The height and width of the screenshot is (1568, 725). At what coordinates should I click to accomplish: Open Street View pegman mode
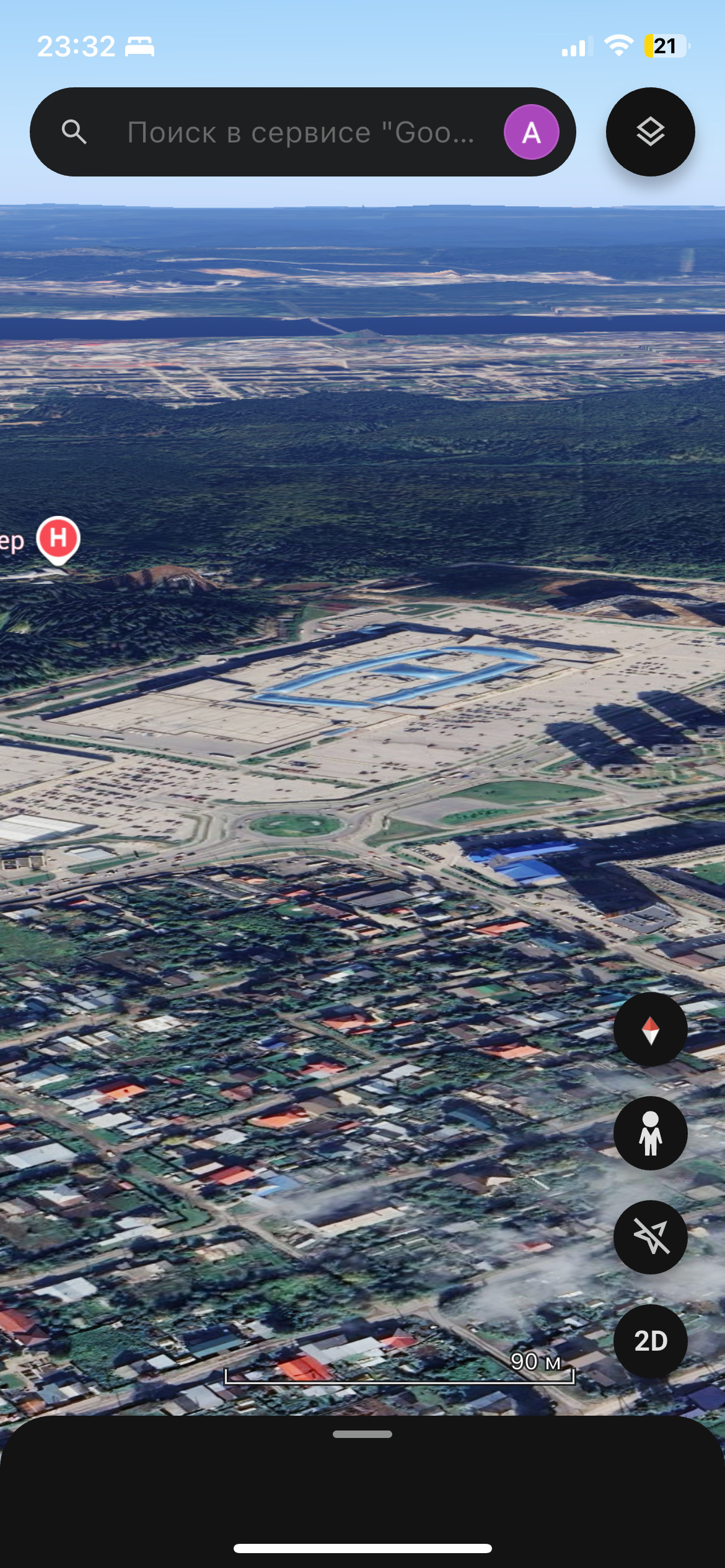pos(650,1133)
